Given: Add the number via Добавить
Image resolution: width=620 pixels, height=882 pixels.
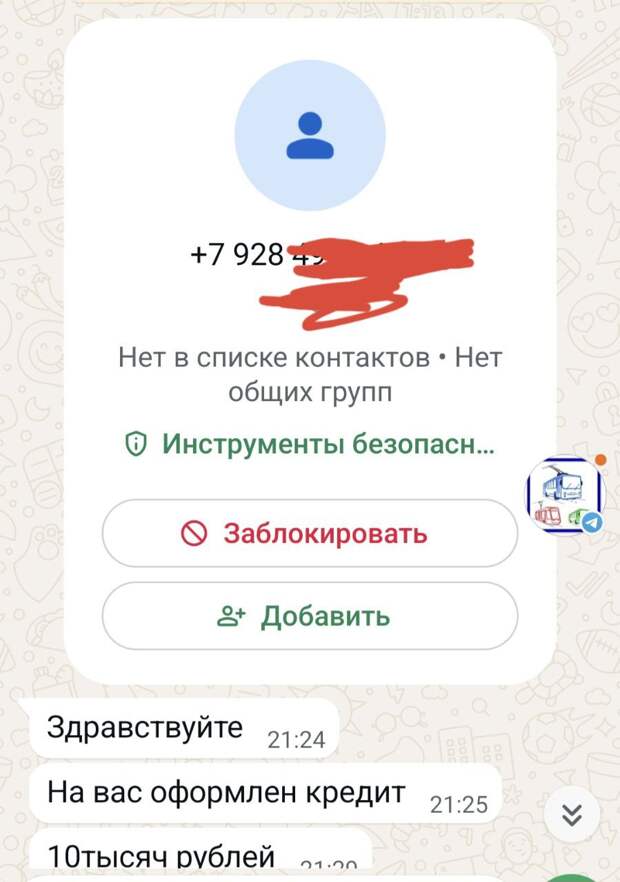Looking at the screenshot, I should 309,616.
